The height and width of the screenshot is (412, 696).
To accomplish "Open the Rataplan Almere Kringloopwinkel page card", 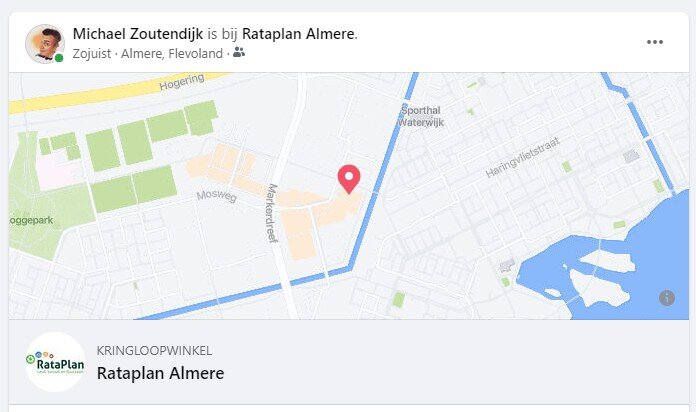I will tap(160, 373).
